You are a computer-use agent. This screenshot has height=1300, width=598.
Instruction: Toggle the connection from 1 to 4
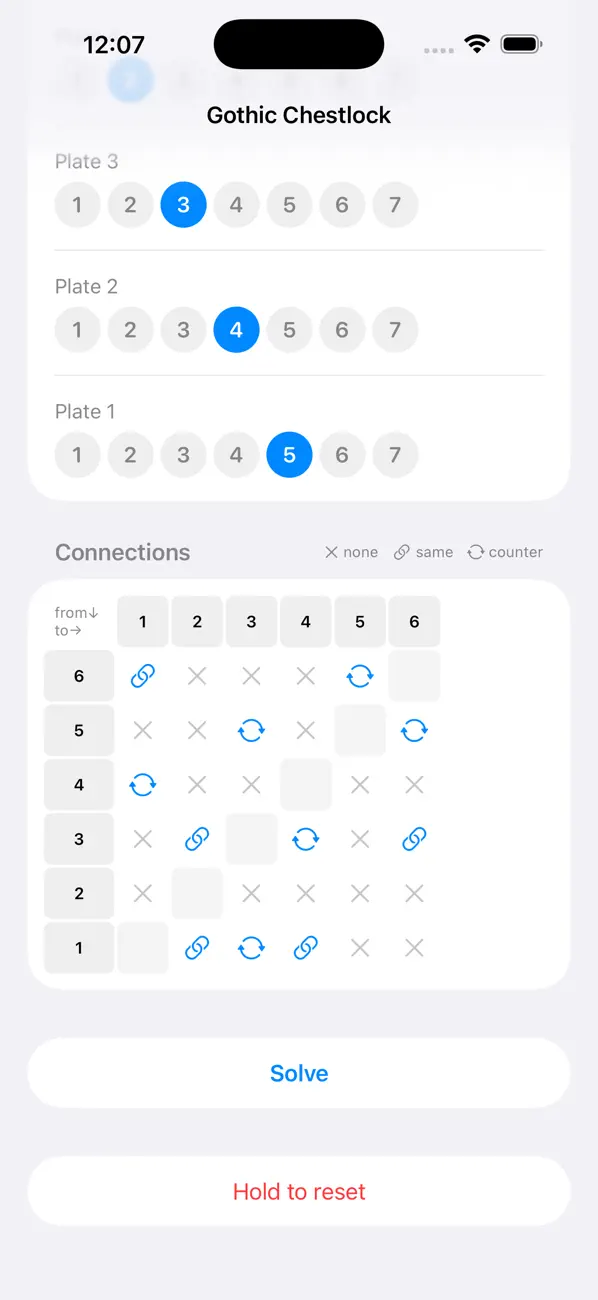coord(306,947)
